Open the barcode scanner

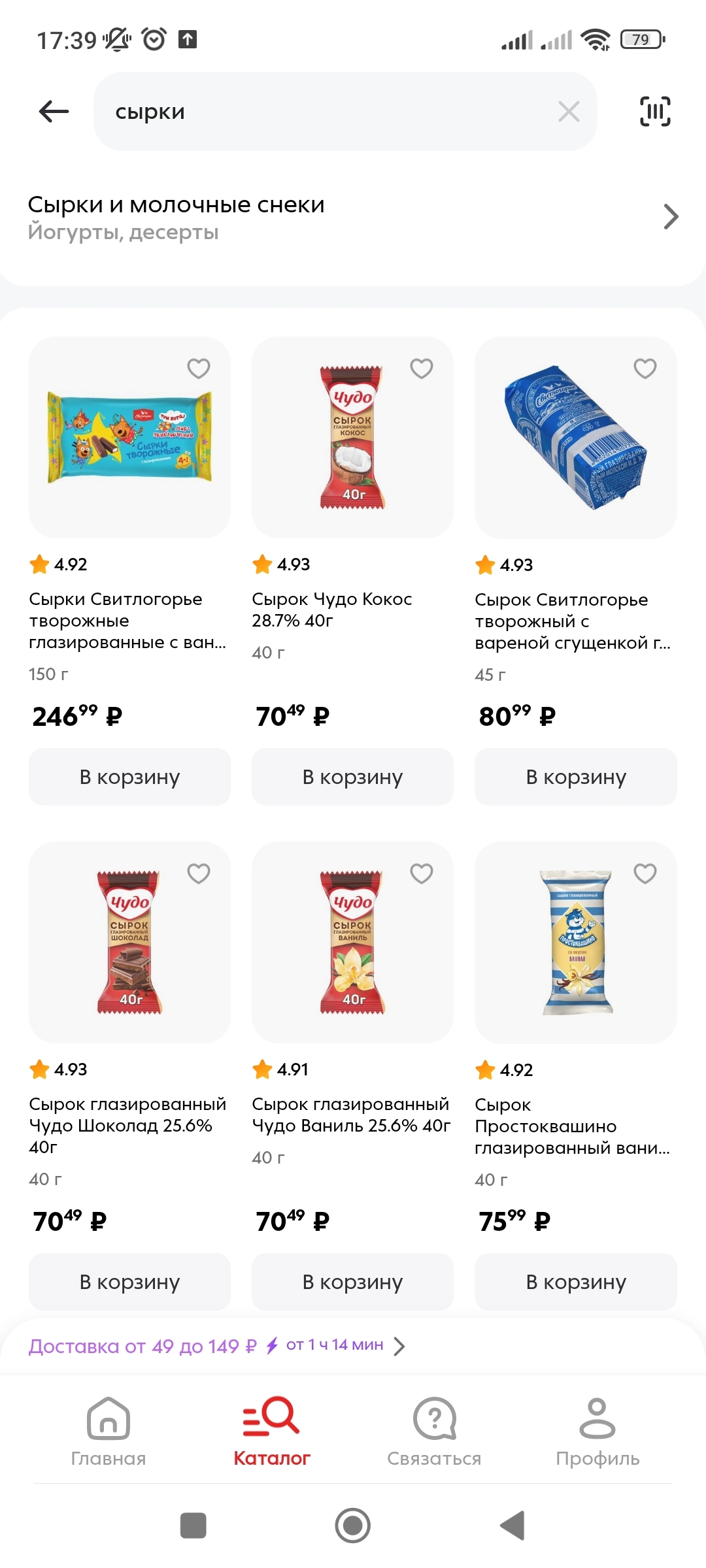(x=654, y=111)
